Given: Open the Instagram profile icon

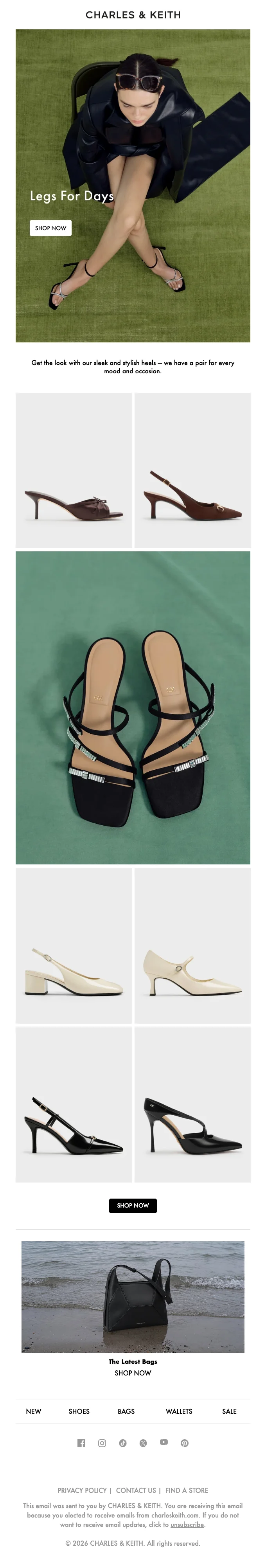Looking at the screenshot, I should tap(102, 1443).
